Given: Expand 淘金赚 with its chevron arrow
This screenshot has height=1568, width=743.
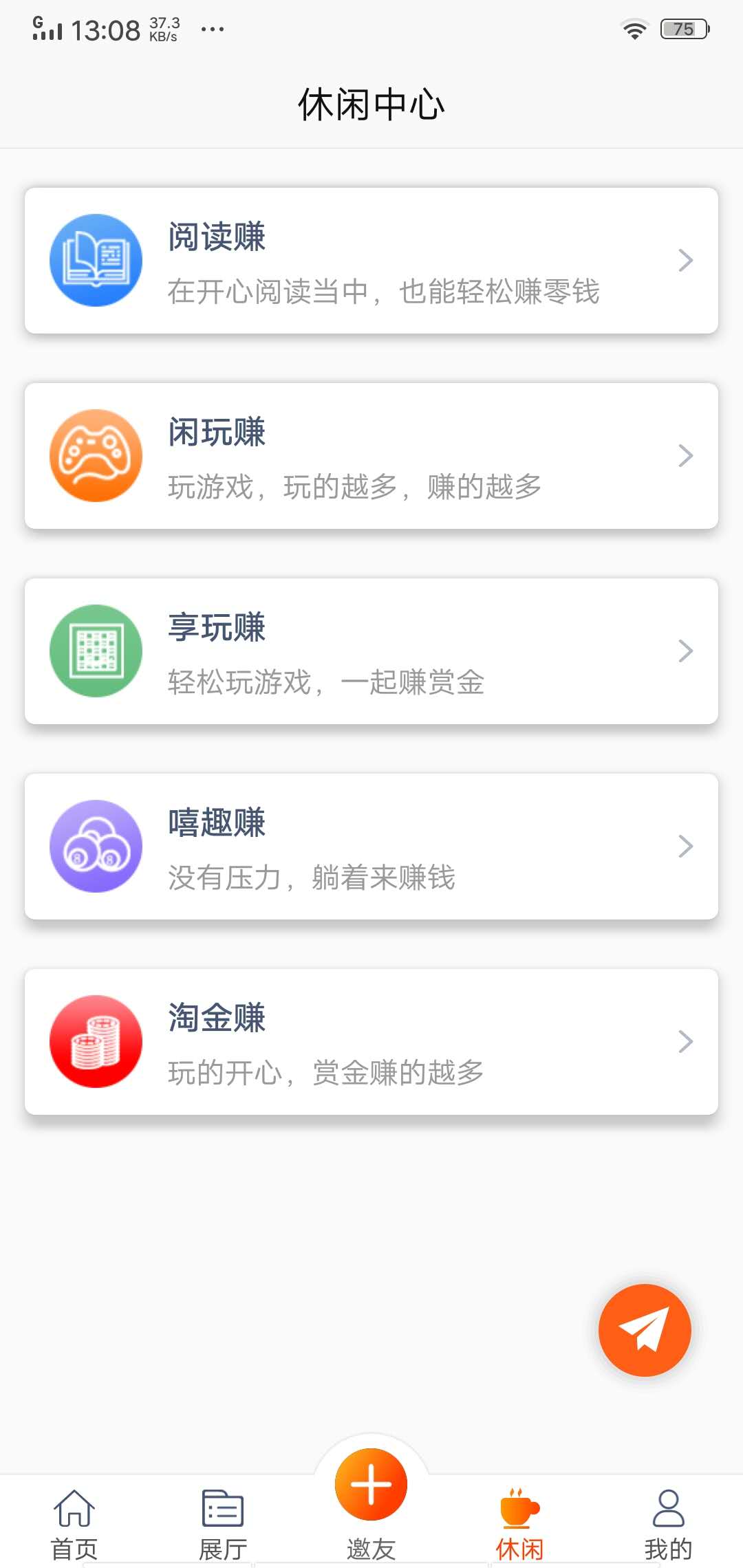Looking at the screenshot, I should point(685,1041).
